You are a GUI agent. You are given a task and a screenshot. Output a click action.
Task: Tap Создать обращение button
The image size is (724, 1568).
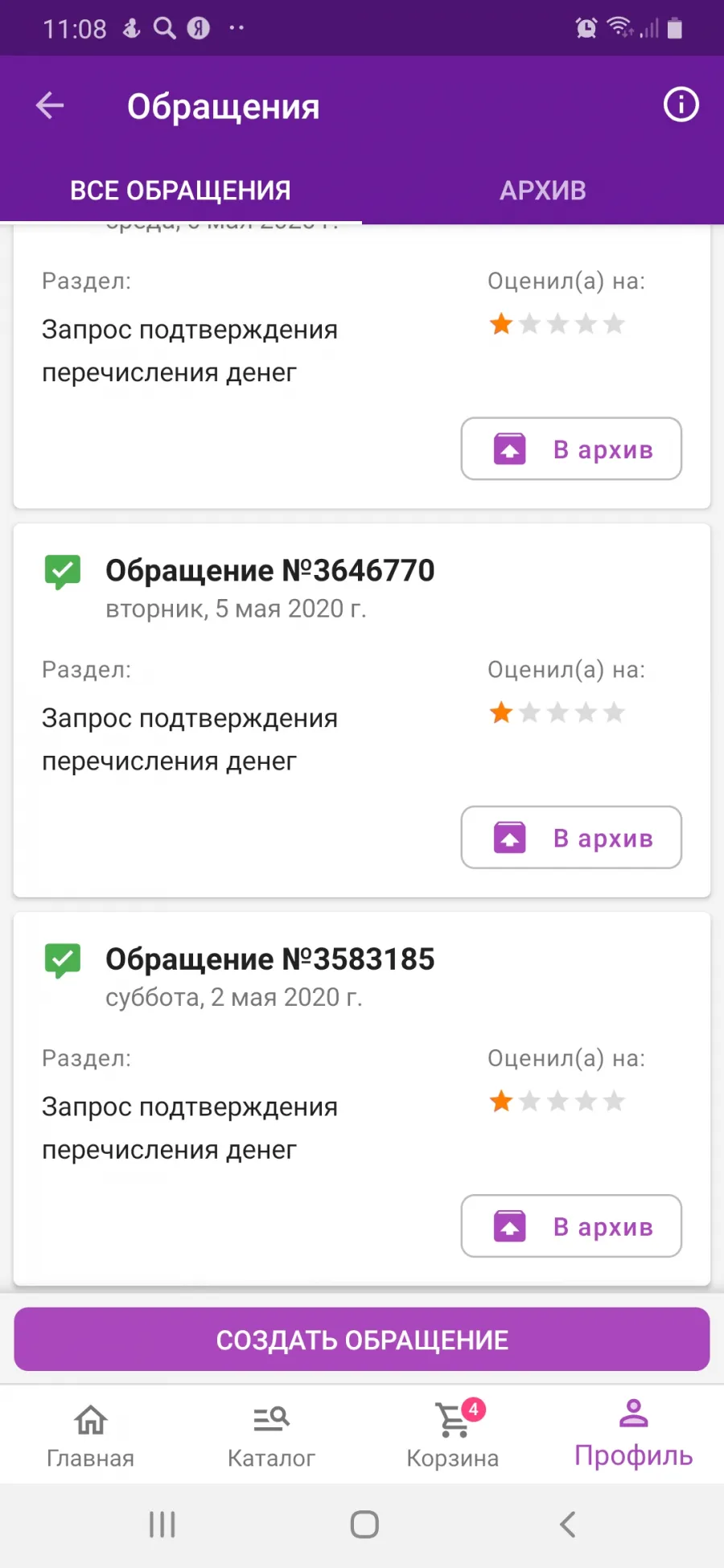point(362,1340)
